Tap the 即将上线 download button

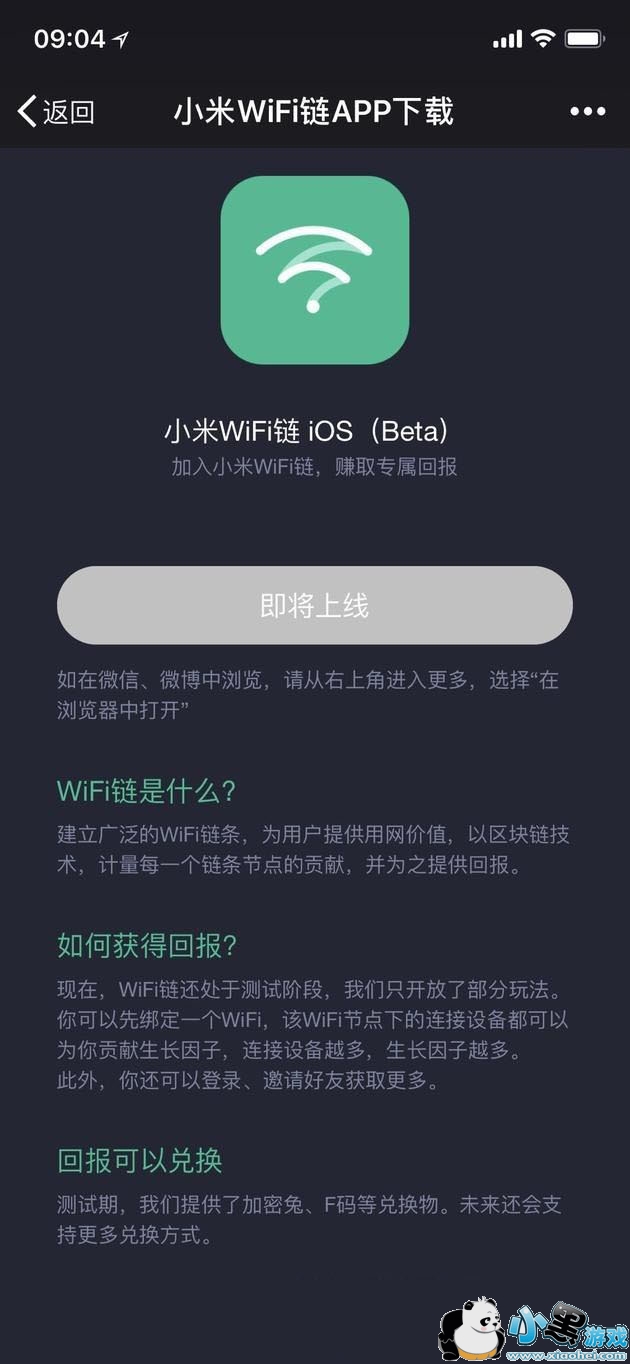coord(314,605)
